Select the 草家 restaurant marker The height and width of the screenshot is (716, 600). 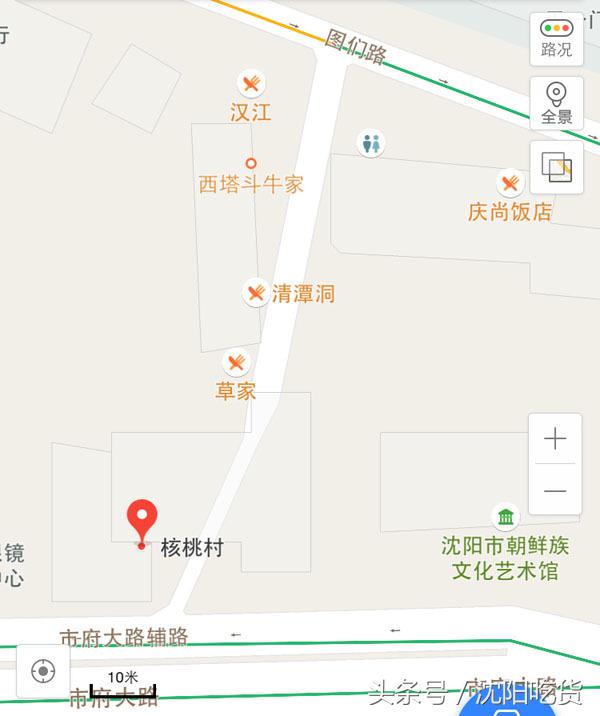(x=236, y=363)
